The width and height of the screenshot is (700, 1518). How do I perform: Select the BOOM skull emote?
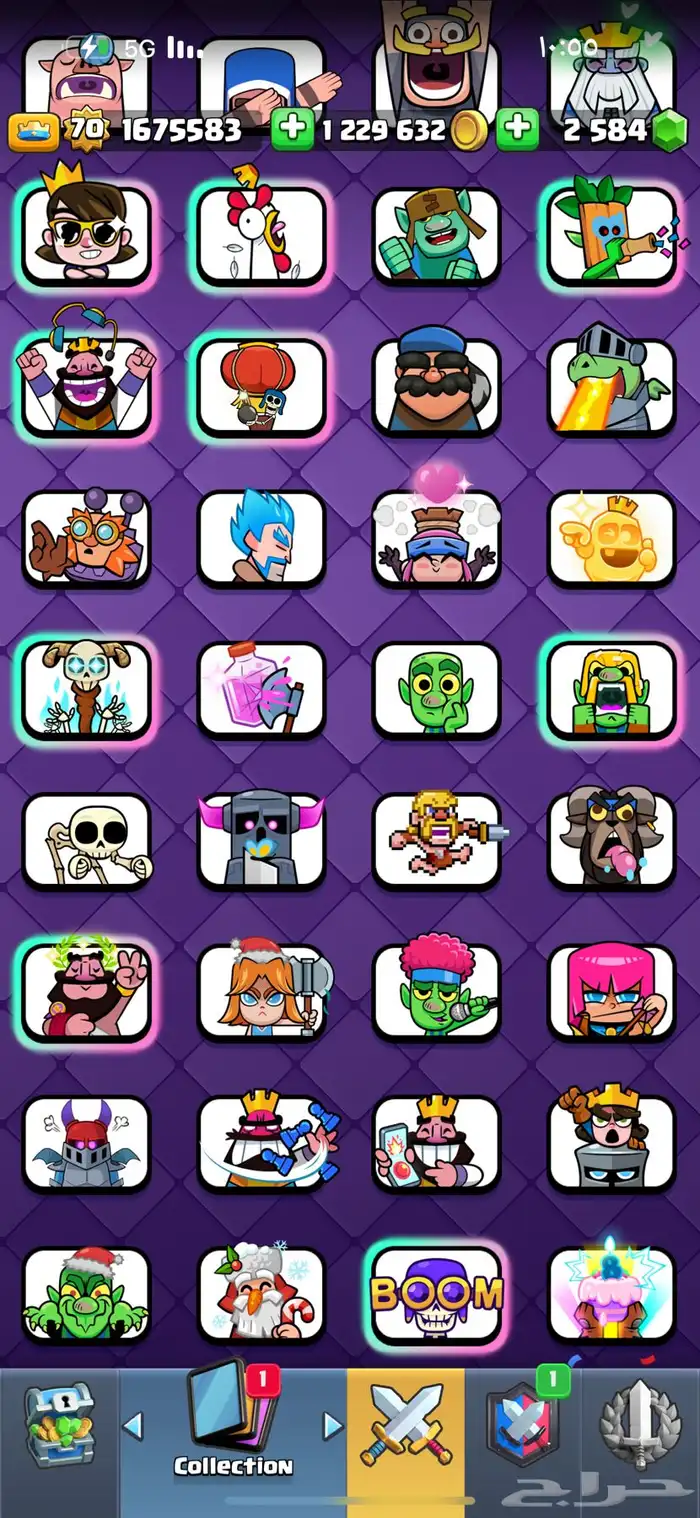(x=436, y=1295)
